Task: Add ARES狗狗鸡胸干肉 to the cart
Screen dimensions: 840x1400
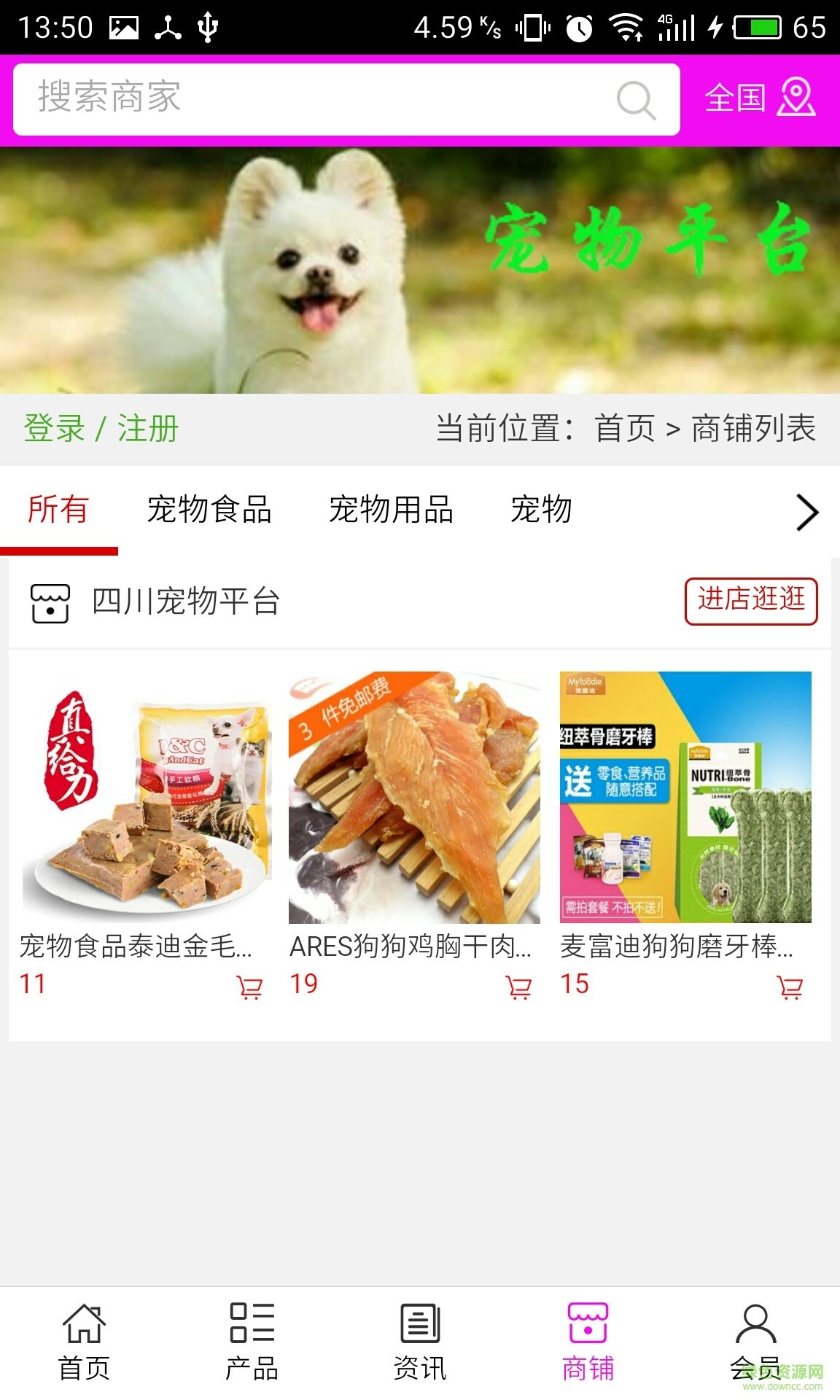Action: tap(518, 987)
